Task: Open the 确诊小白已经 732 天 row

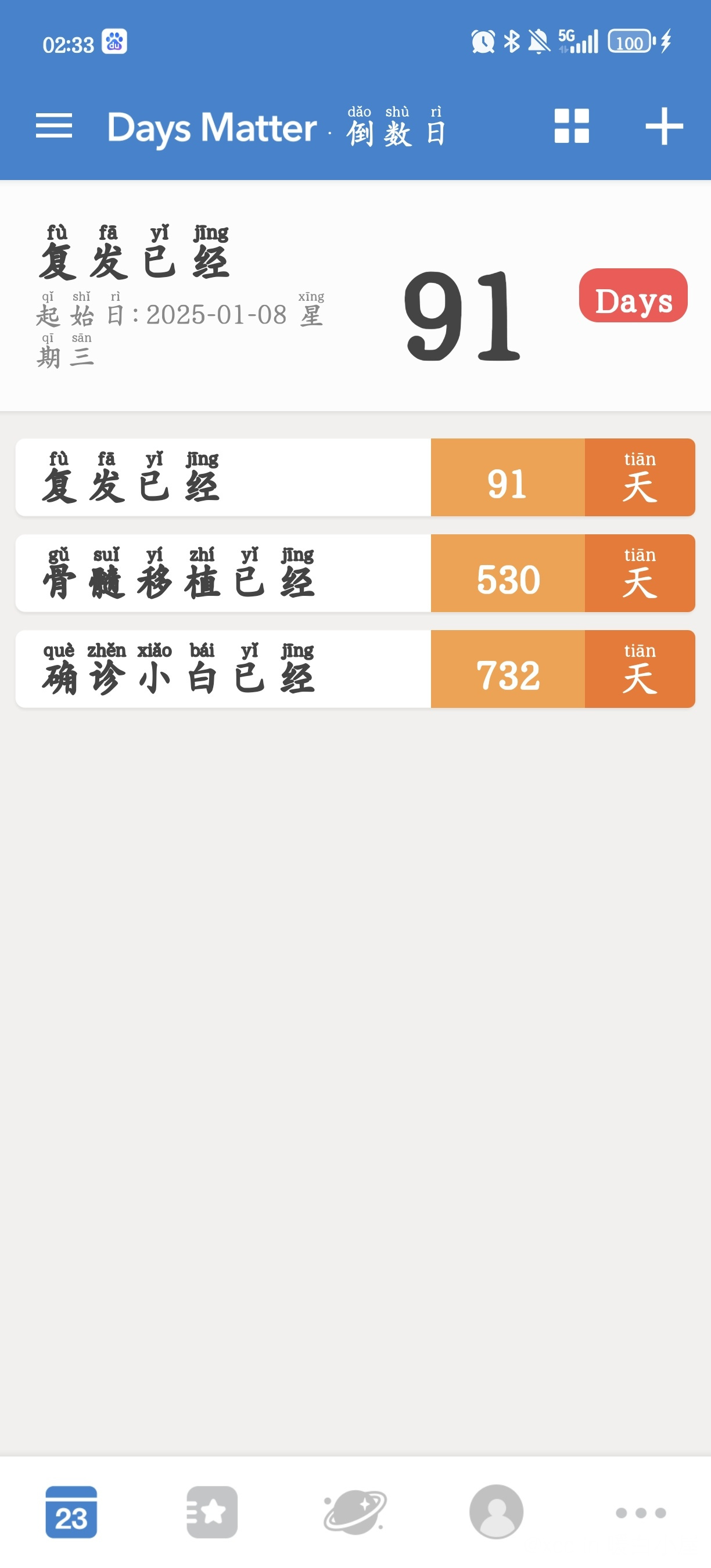Action: point(355,669)
